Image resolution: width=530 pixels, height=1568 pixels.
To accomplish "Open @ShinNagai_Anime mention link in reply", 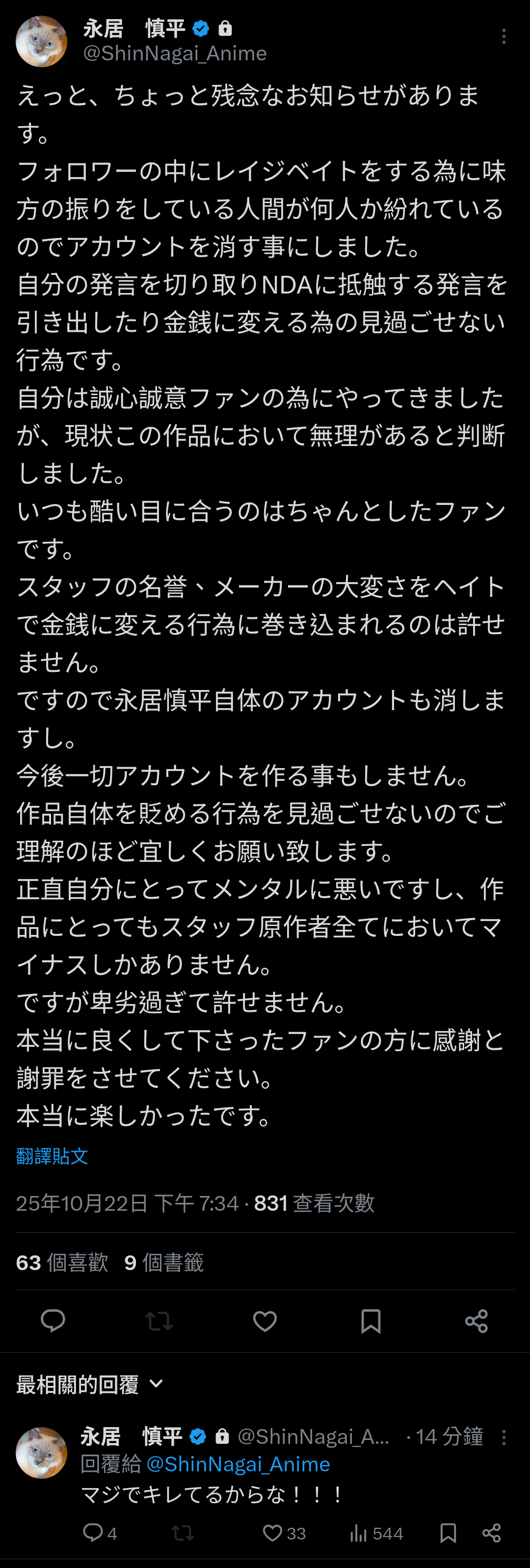I will click(238, 1464).
